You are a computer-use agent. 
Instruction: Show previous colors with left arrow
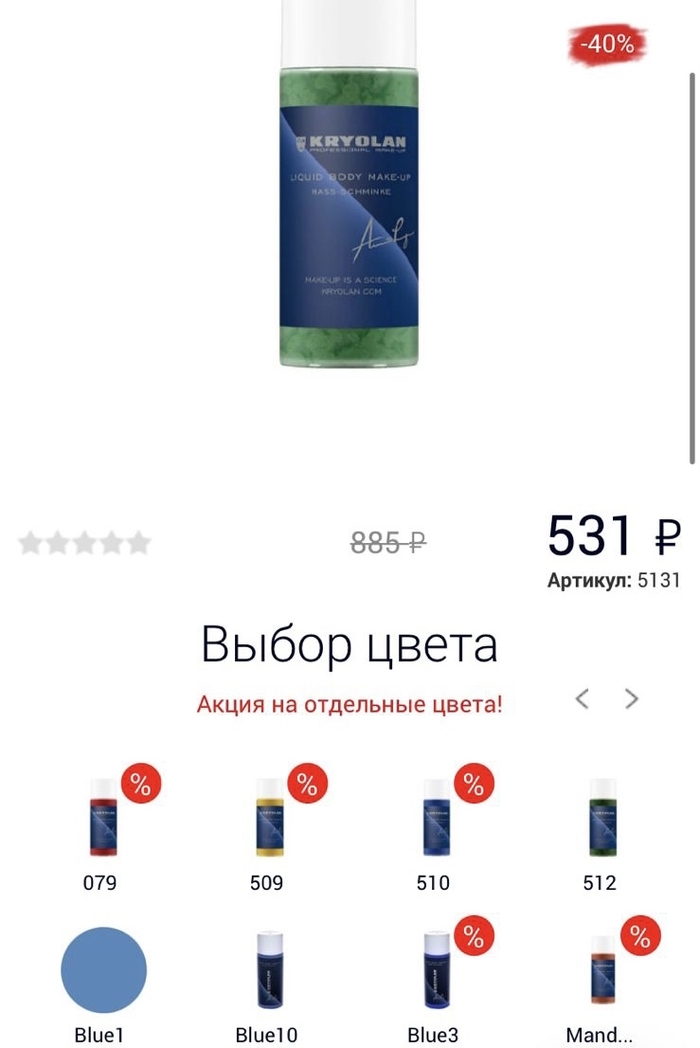click(x=583, y=699)
